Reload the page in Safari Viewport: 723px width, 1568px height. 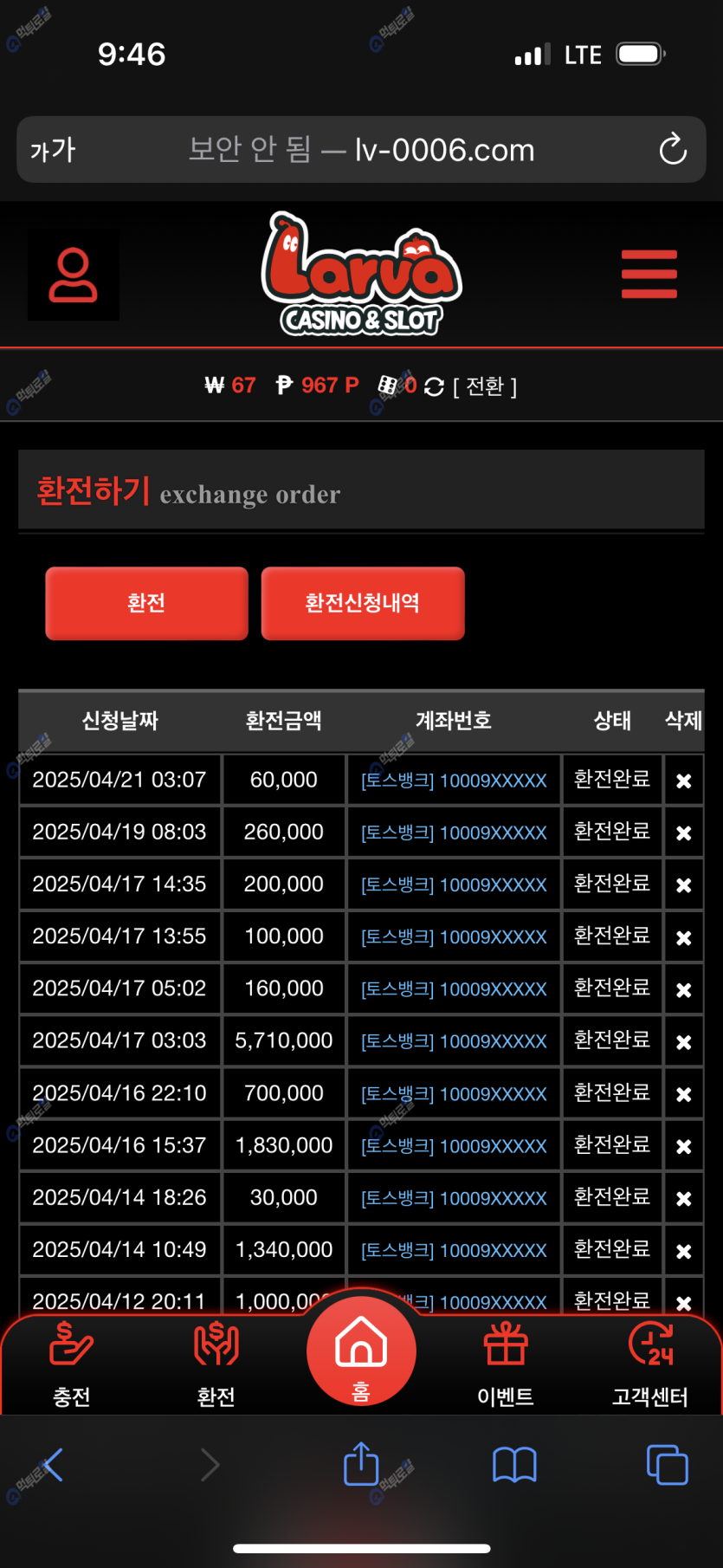pyautogui.click(x=673, y=150)
